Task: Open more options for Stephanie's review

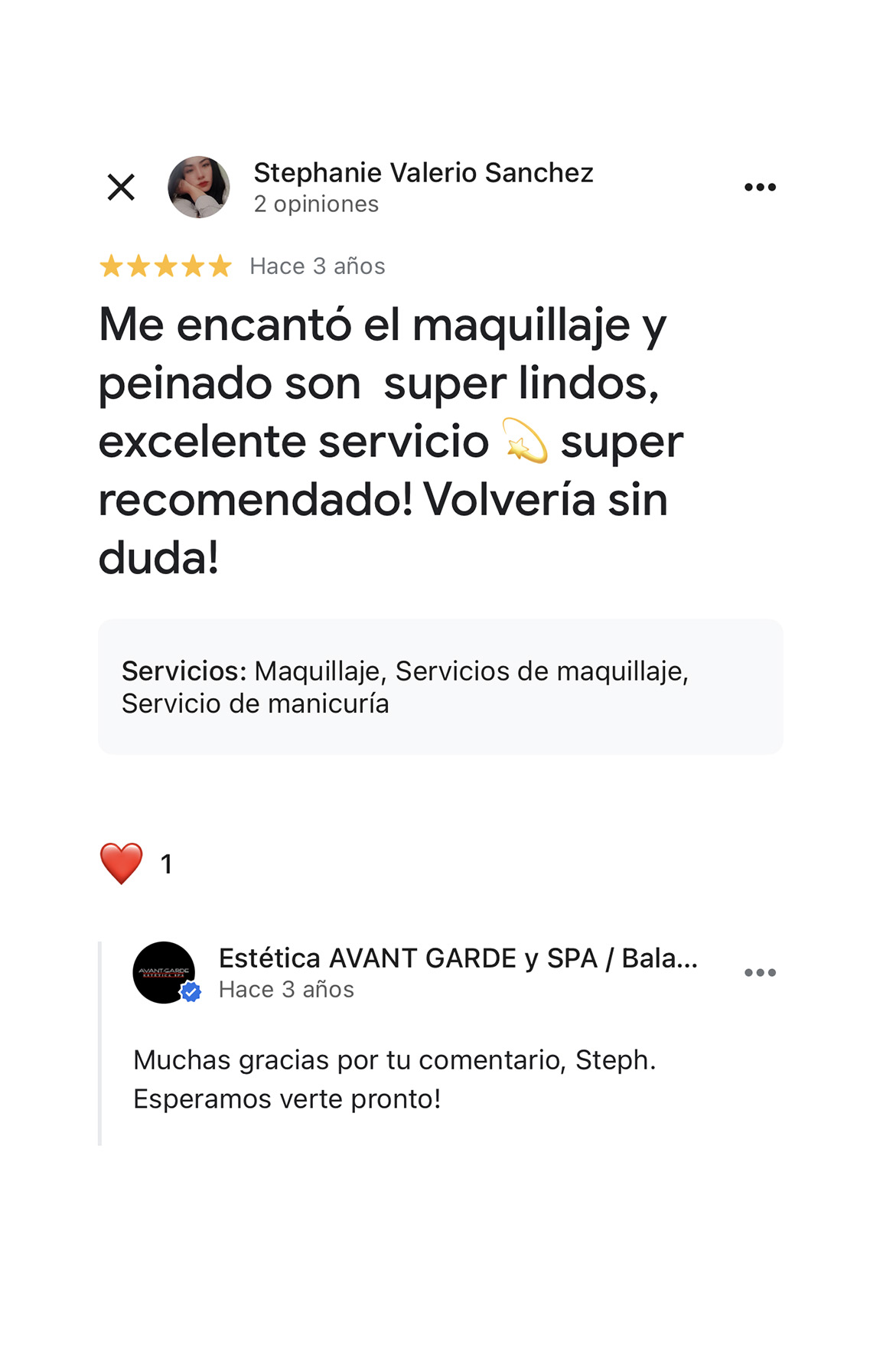Action: coord(760,187)
